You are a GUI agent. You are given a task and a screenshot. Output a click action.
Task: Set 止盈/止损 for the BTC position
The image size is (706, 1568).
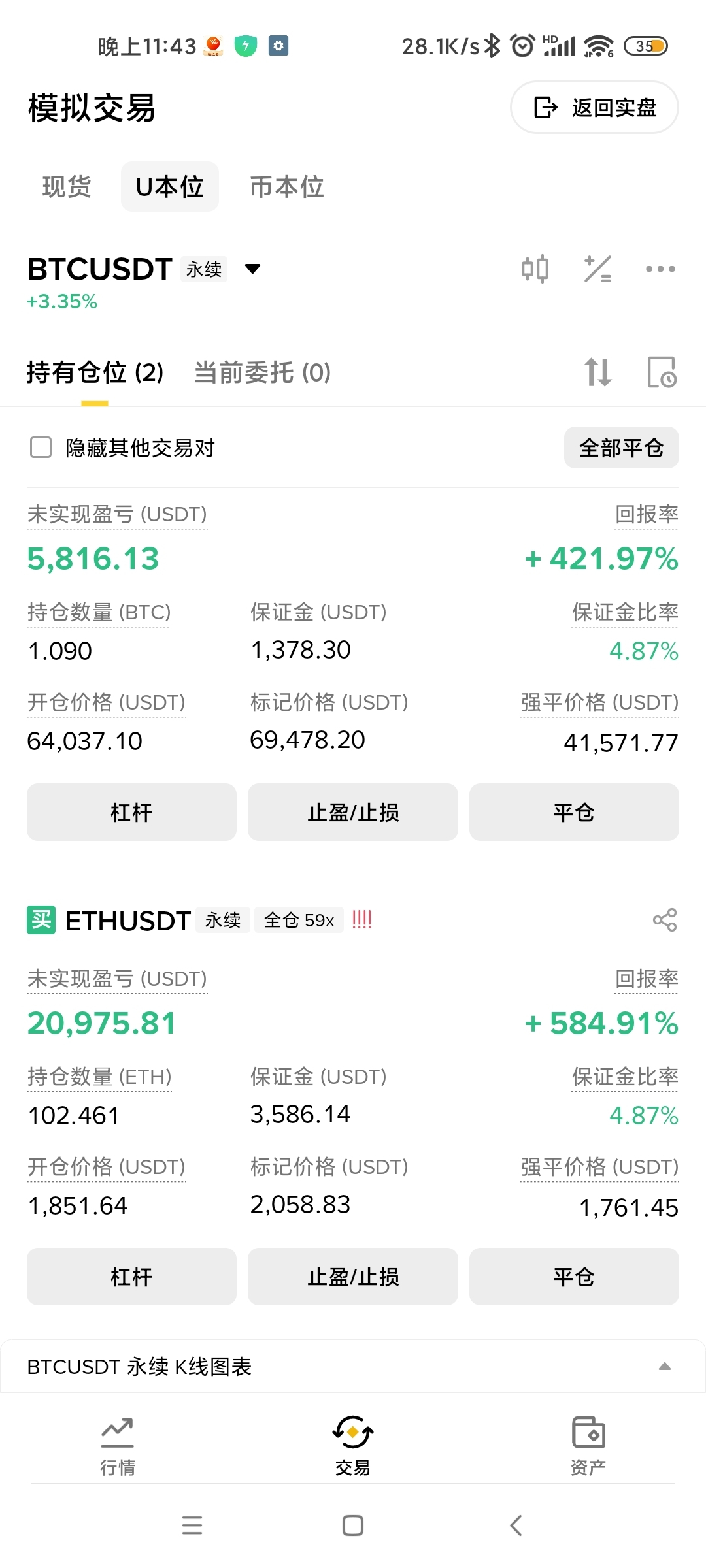[x=353, y=812]
